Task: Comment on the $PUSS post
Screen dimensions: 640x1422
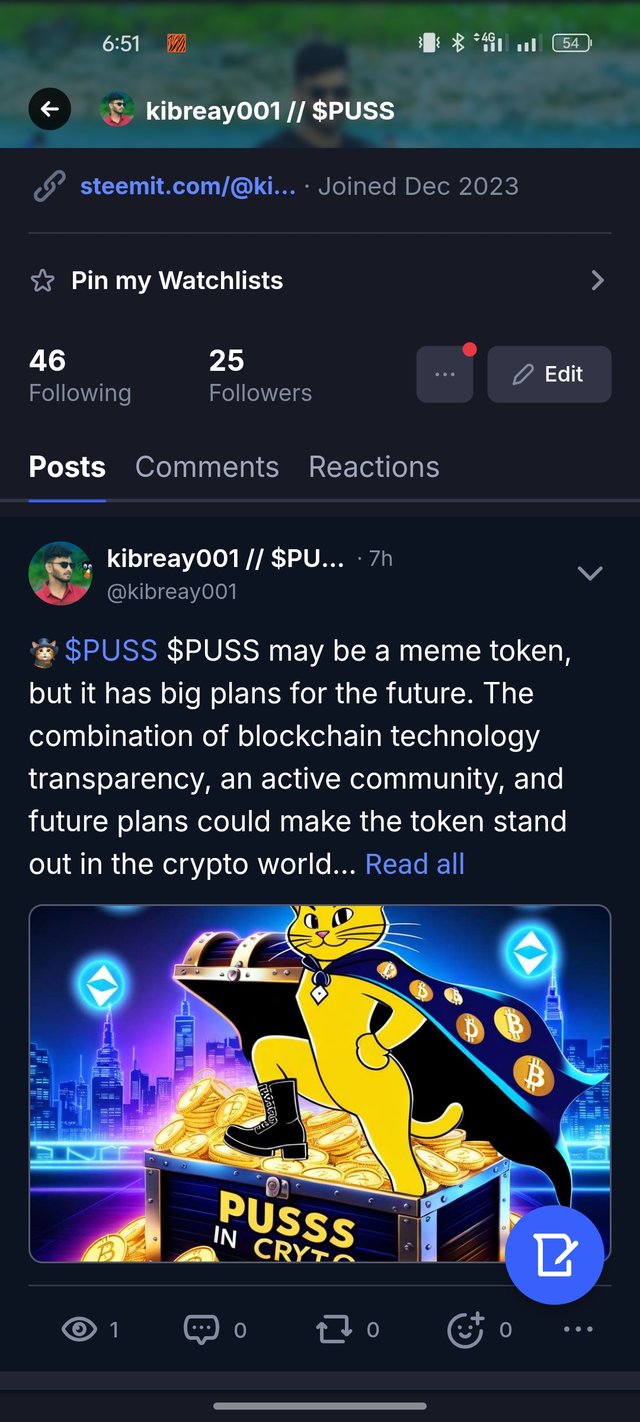Action: 201,1329
